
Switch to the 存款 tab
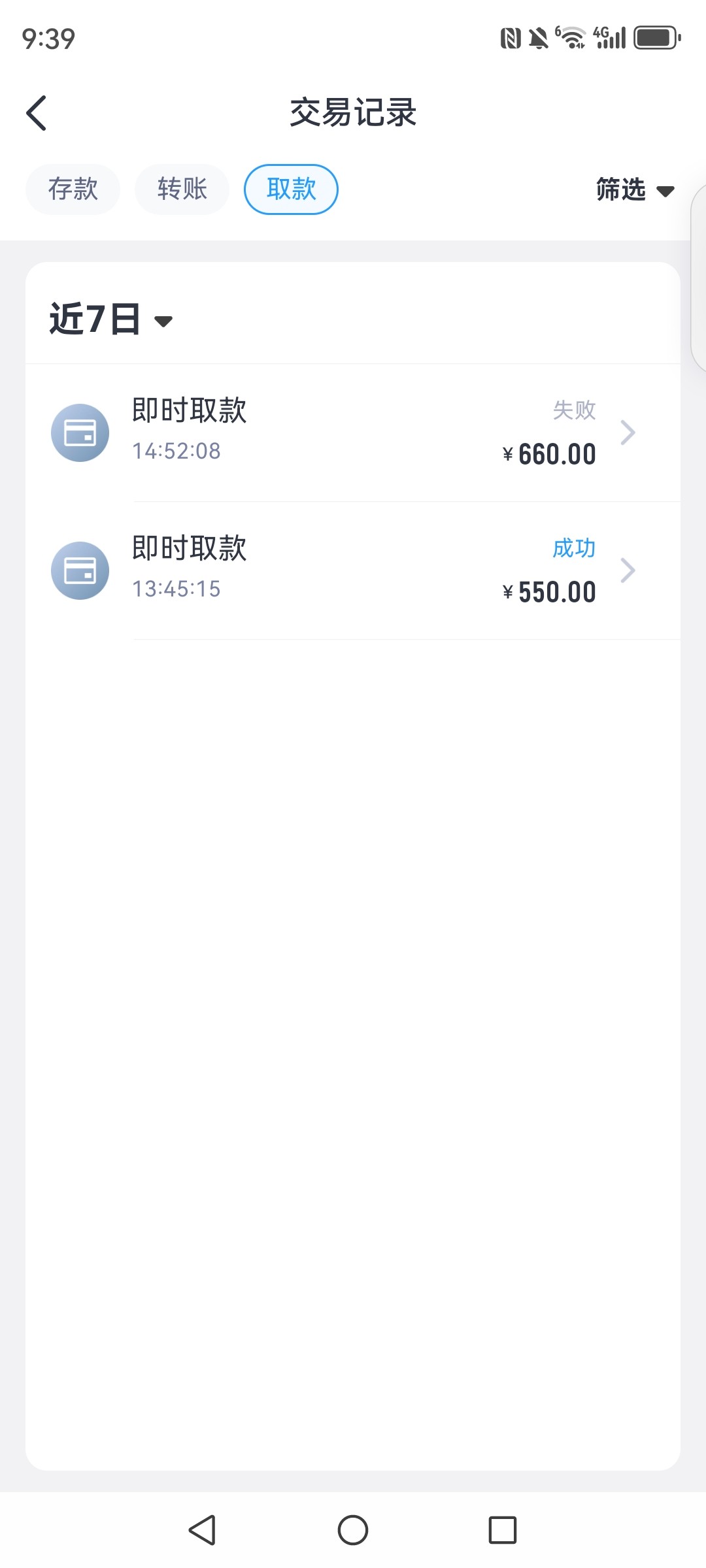(73, 189)
